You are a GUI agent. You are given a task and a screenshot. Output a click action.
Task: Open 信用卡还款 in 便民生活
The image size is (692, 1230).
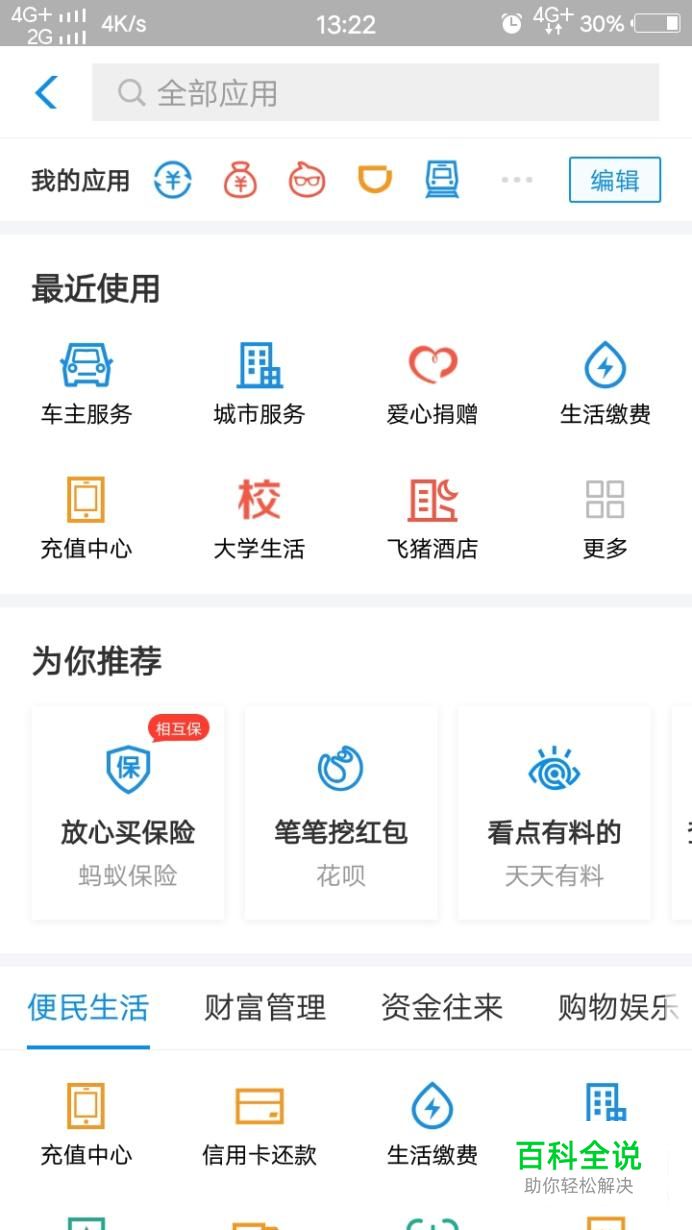[x=259, y=1125]
